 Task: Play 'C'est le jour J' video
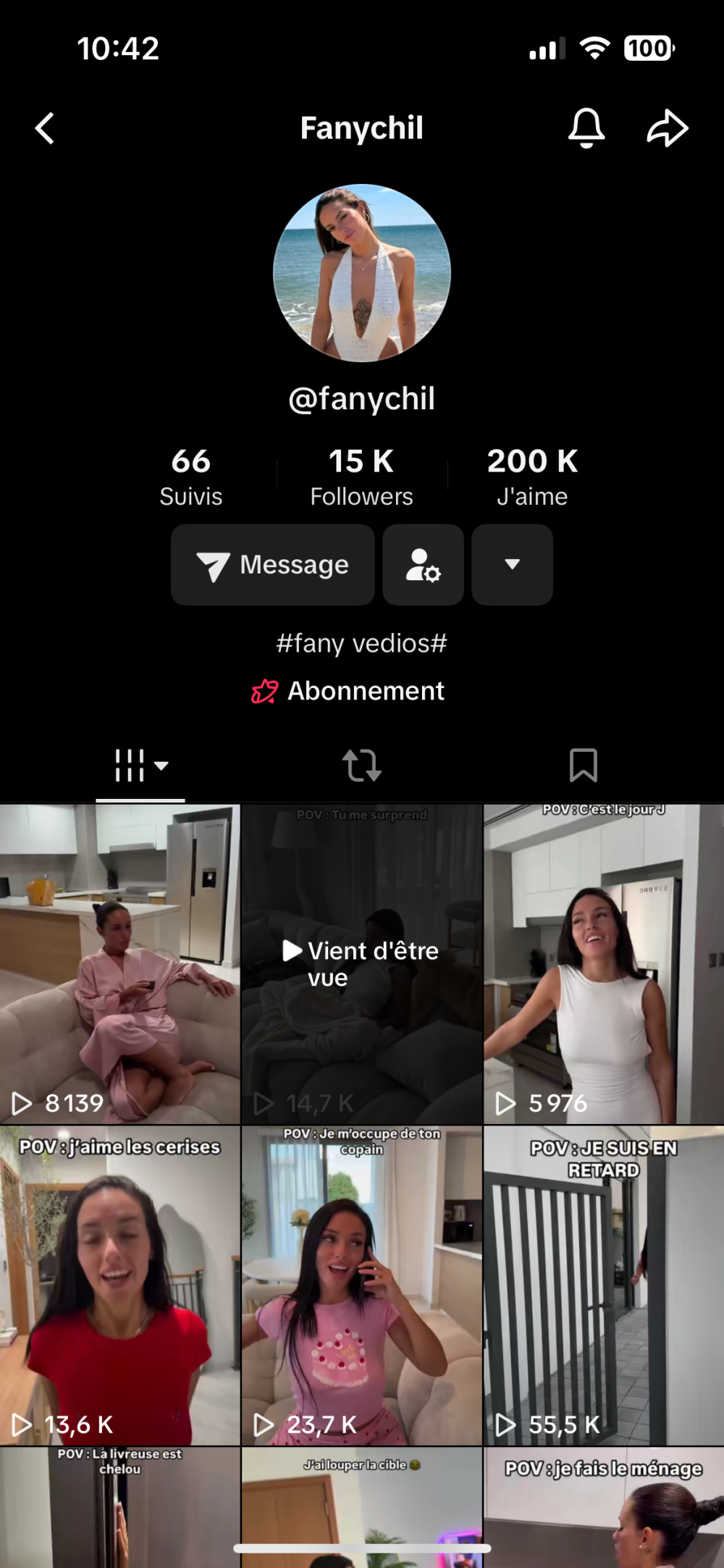[x=603, y=963]
